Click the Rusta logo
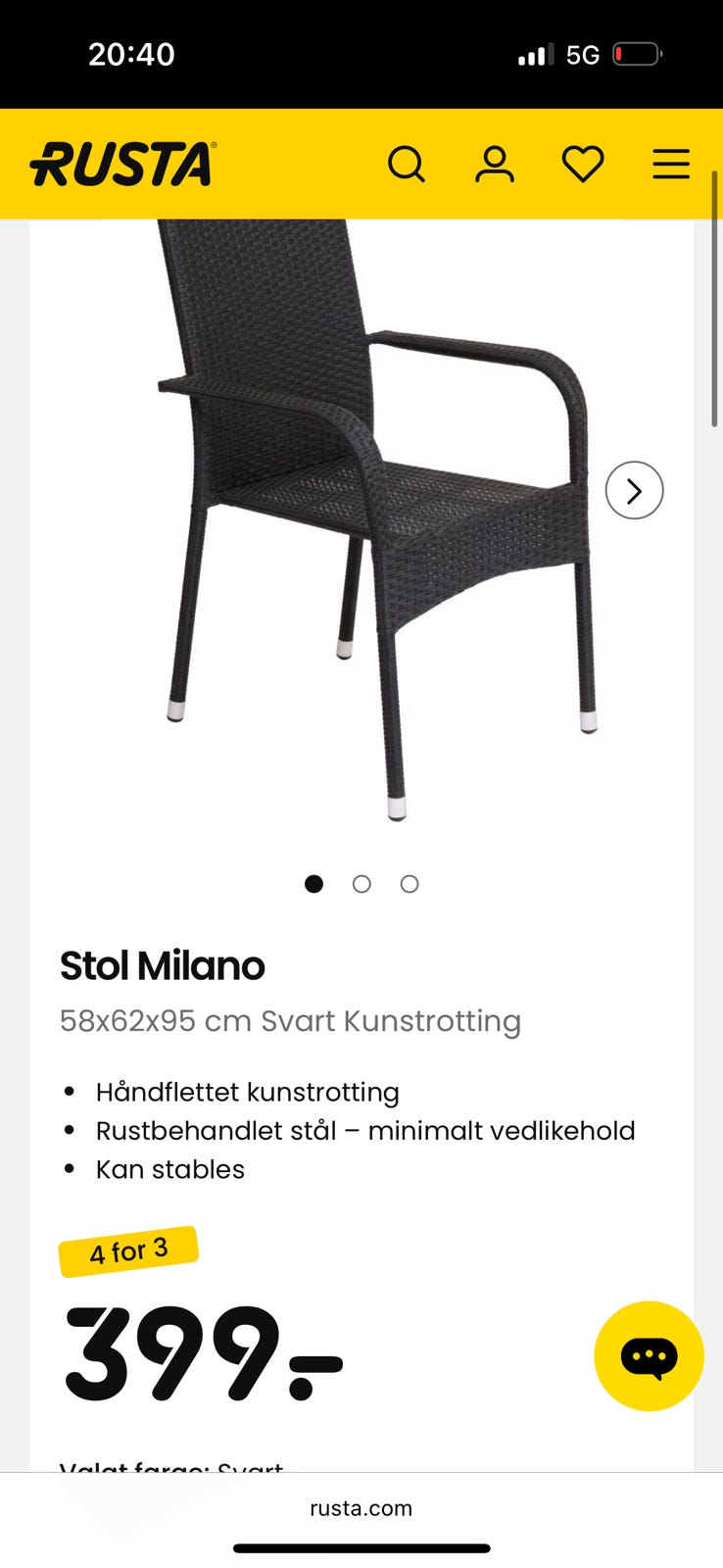 (121, 163)
